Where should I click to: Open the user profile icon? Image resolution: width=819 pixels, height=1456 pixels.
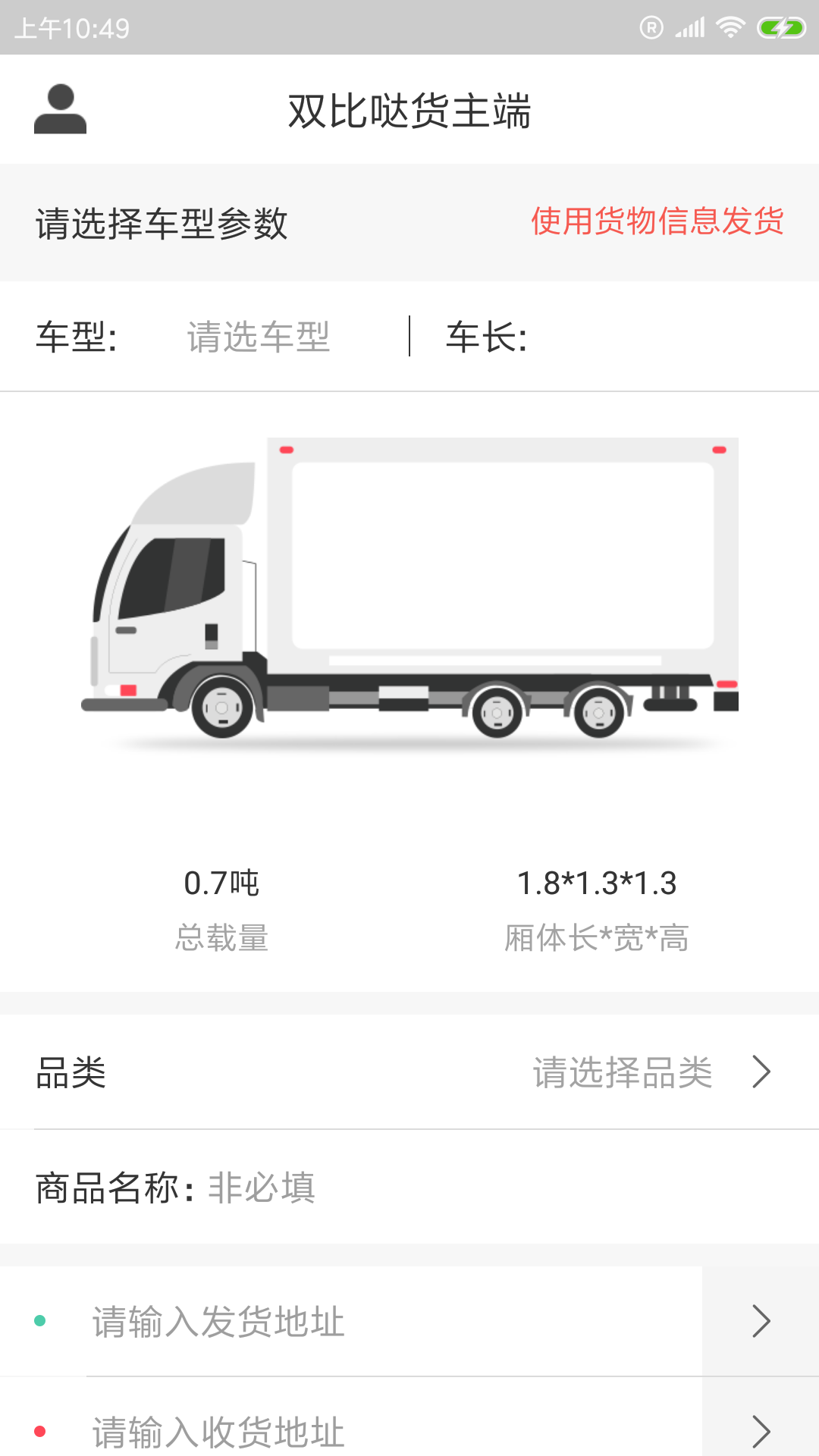pyautogui.click(x=60, y=109)
